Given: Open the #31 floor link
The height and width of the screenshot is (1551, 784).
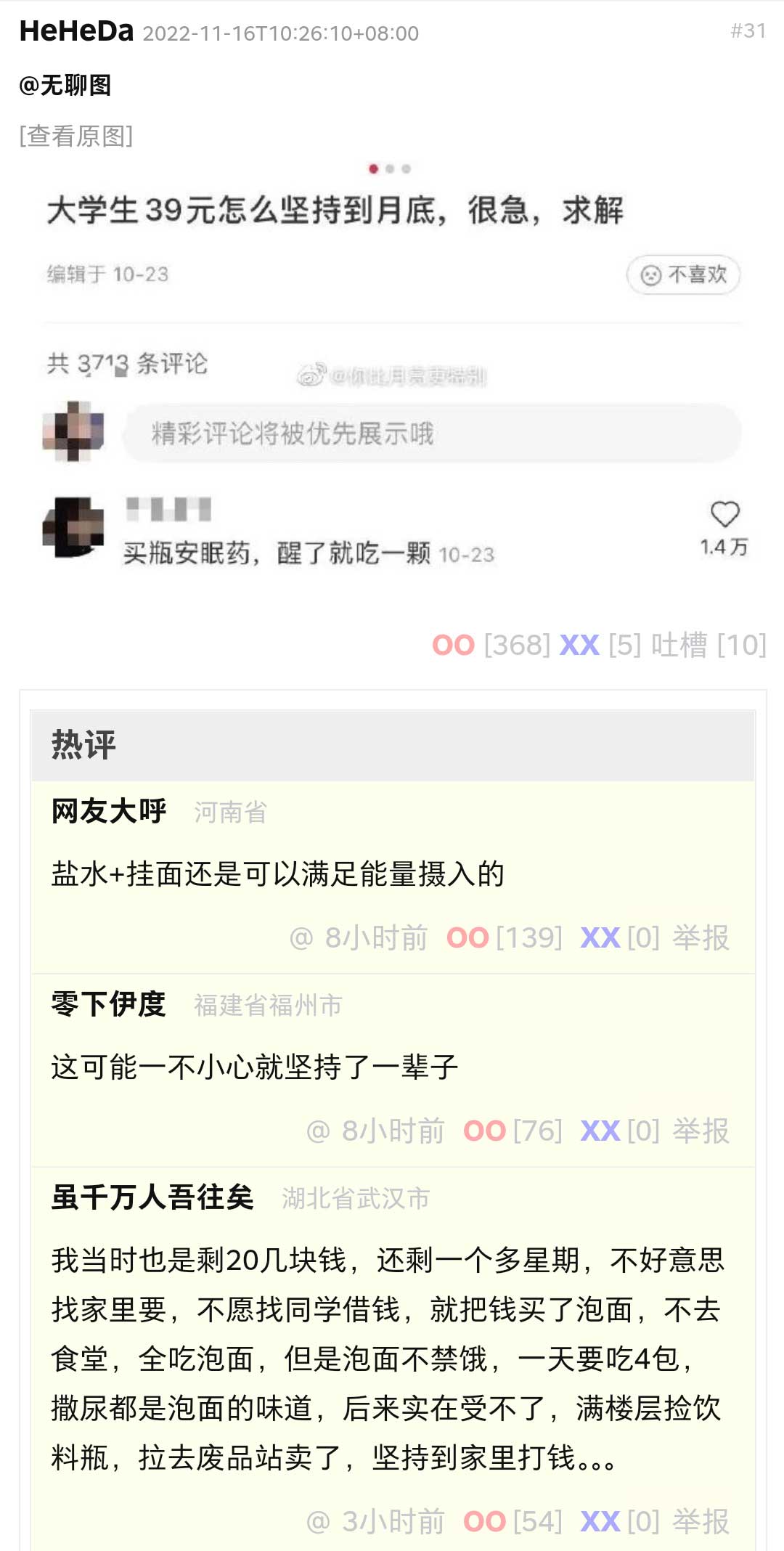Looking at the screenshot, I should 748,31.
